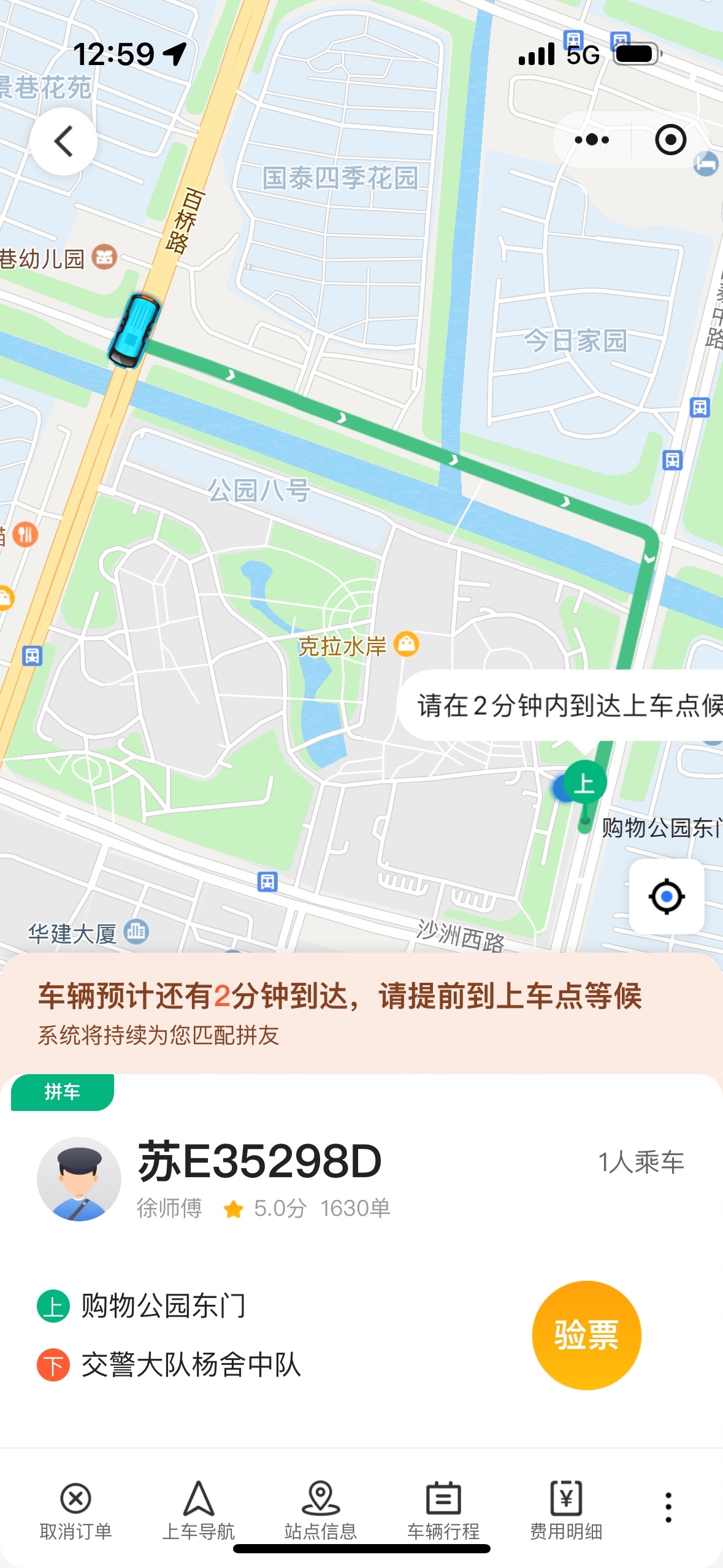Cancel the order with 取消订单
The width and height of the screenshot is (723, 1568).
75,1510
